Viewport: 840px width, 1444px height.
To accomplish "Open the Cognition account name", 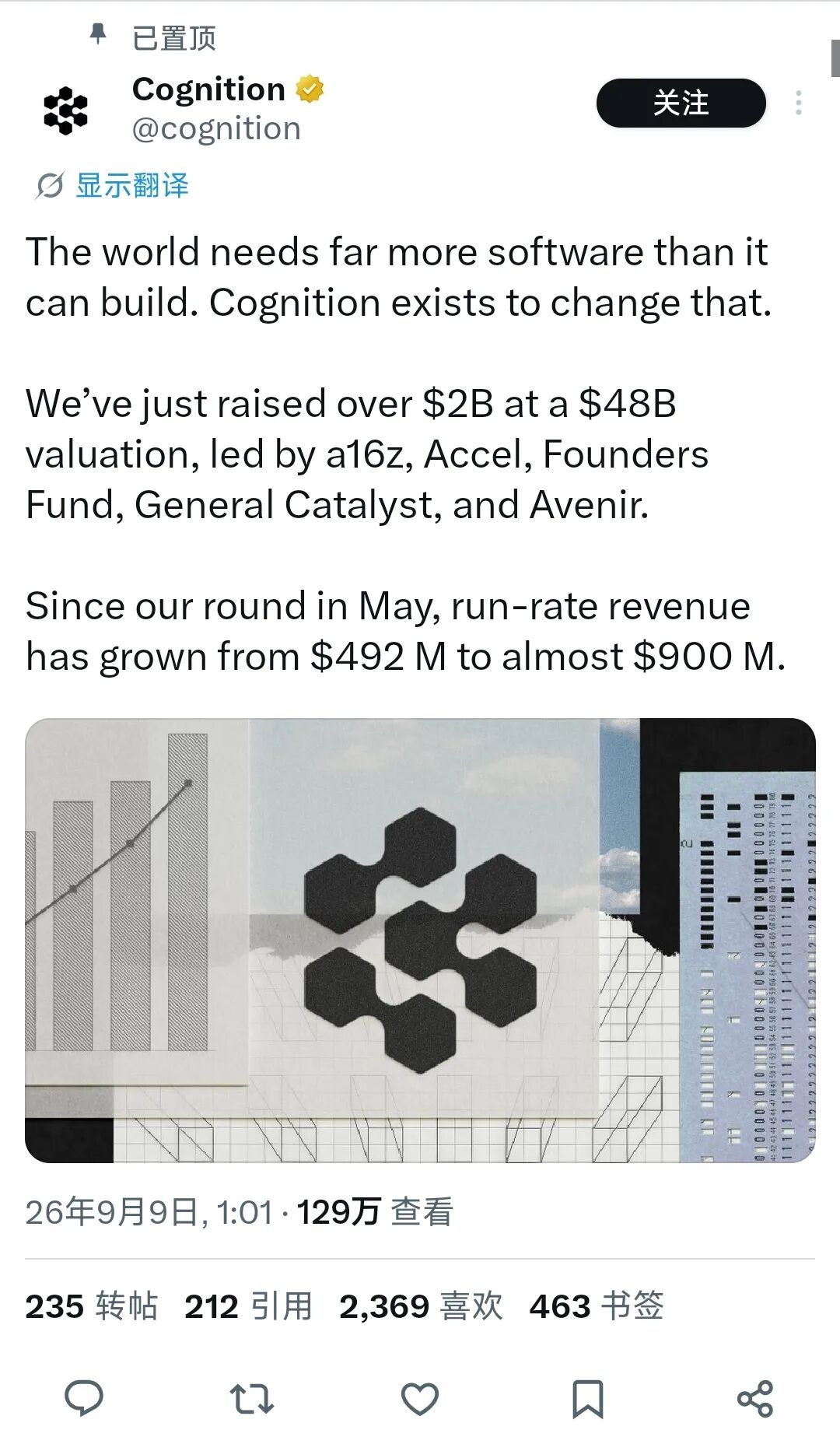I will [x=208, y=89].
